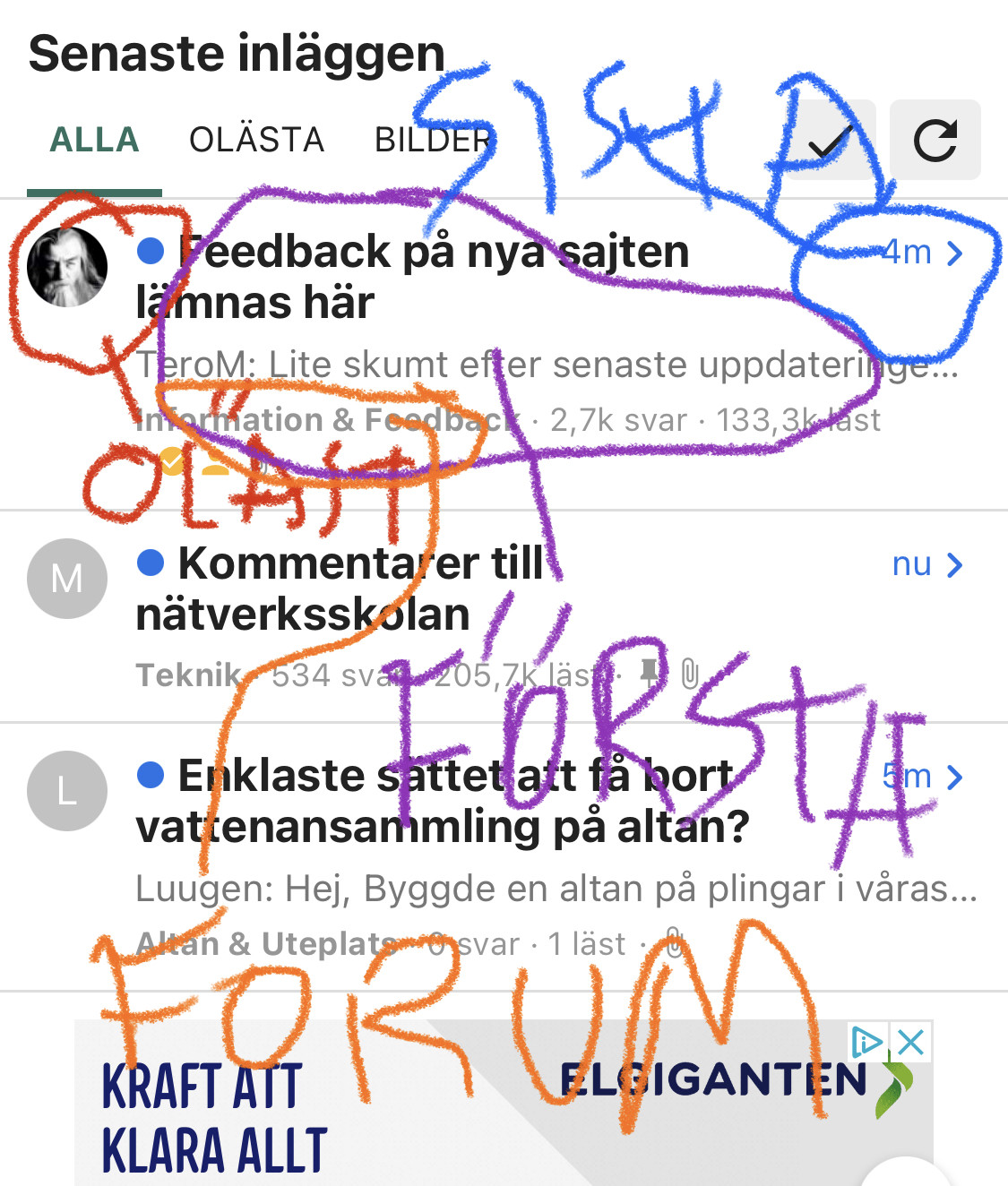Switch to the BILDER tab
This screenshot has height=1186, width=1008.
(x=434, y=141)
